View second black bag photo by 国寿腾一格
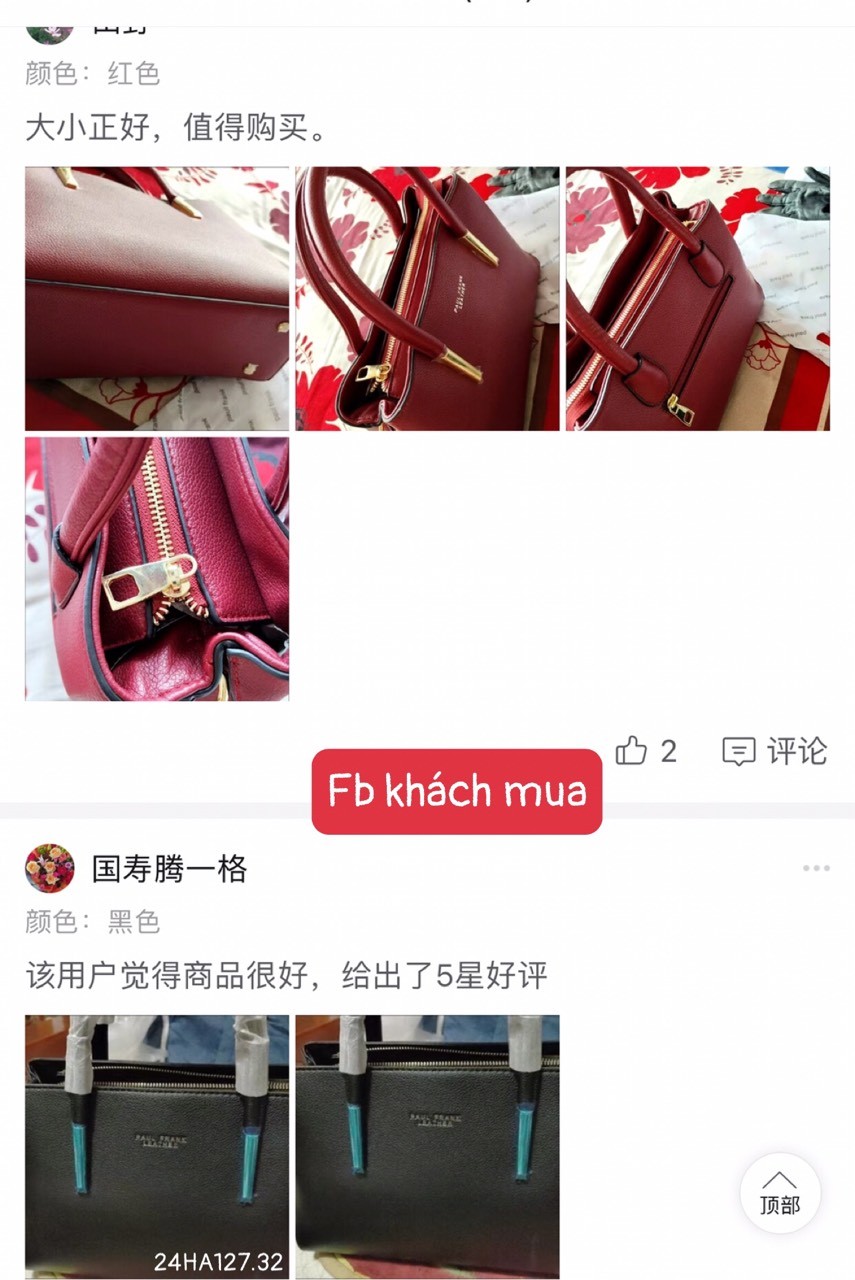Image resolution: width=855 pixels, height=1280 pixels. pos(427,1145)
